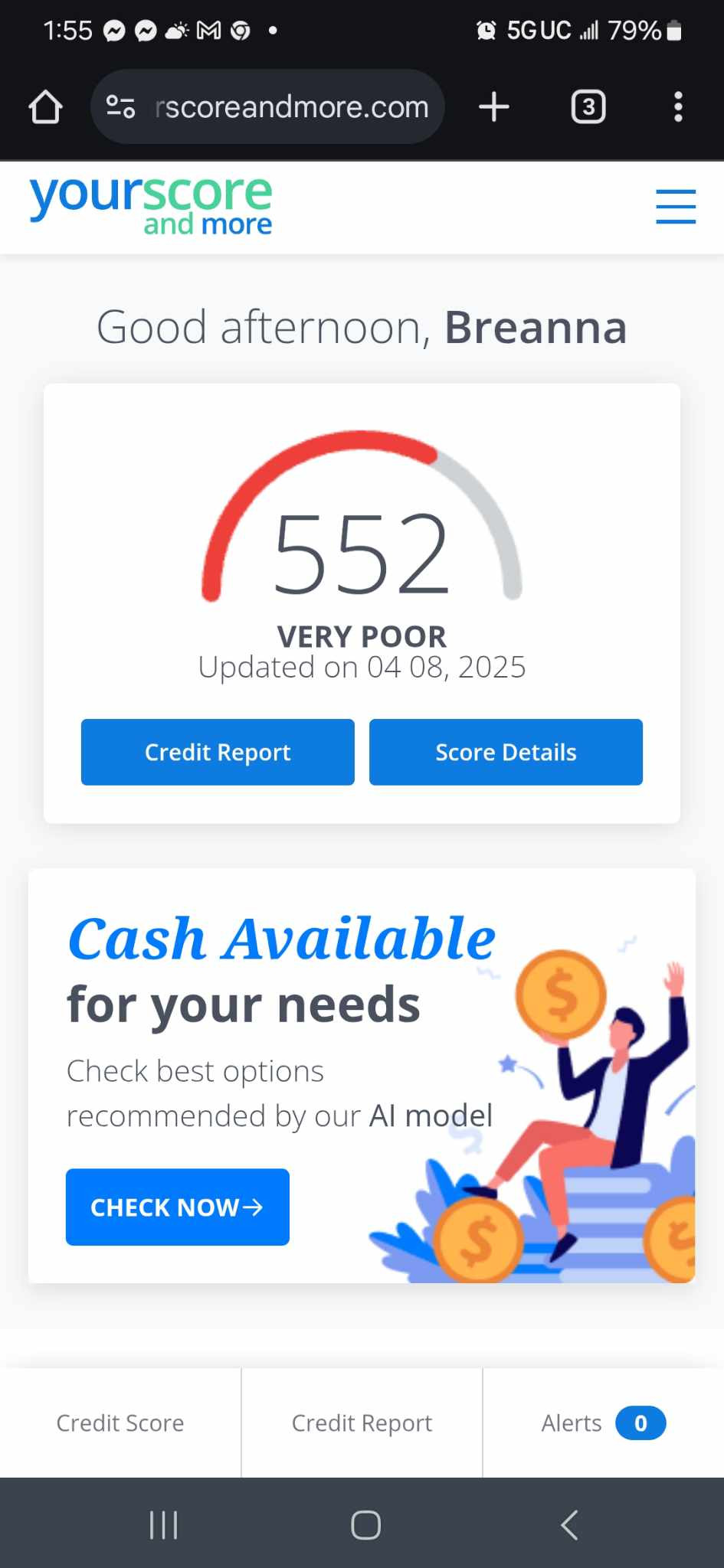Open the tab switcher showing 3
Screen dimensions: 724x1568
click(588, 106)
